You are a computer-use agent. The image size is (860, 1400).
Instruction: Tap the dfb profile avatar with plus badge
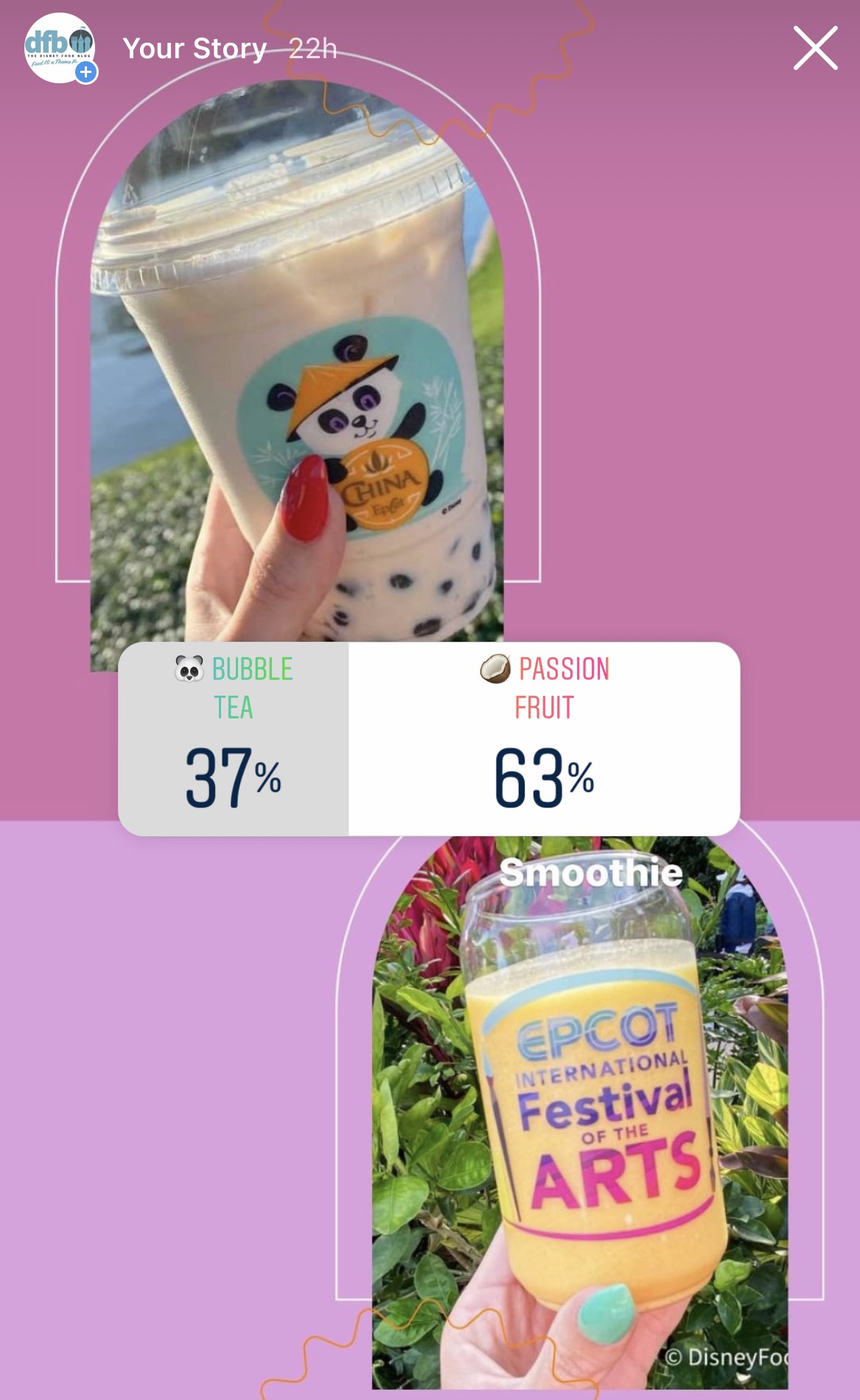coord(60,49)
